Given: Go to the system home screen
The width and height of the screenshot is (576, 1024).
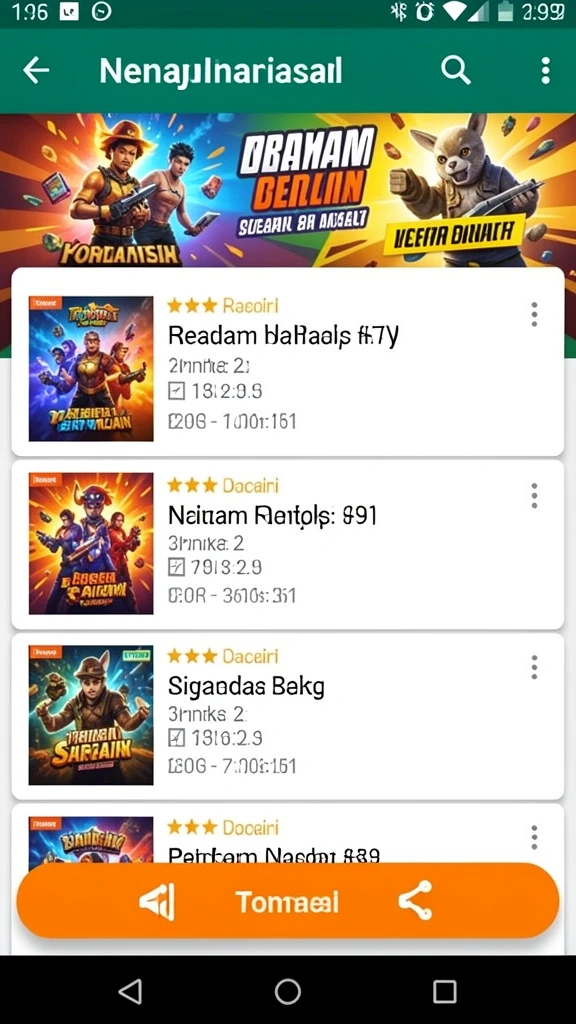Looking at the screenshot, I should tap(287, 991).
